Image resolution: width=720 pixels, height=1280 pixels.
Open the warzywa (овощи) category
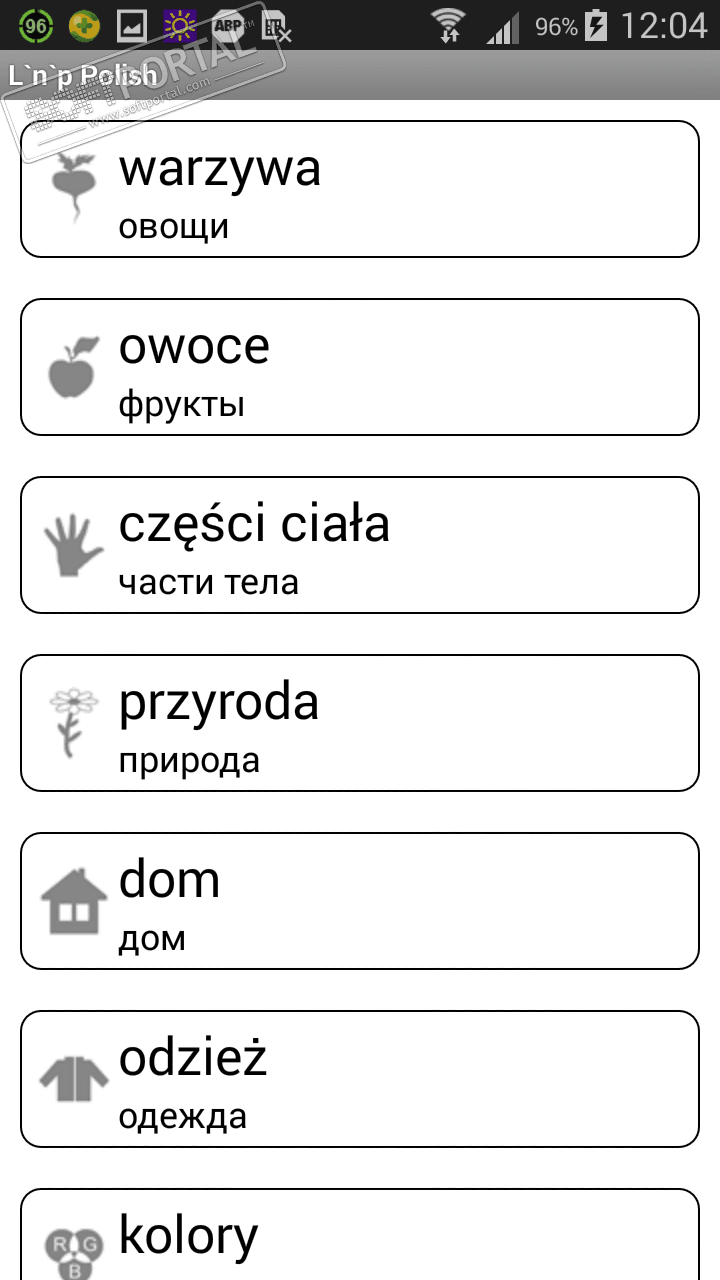tap(359, 189)
